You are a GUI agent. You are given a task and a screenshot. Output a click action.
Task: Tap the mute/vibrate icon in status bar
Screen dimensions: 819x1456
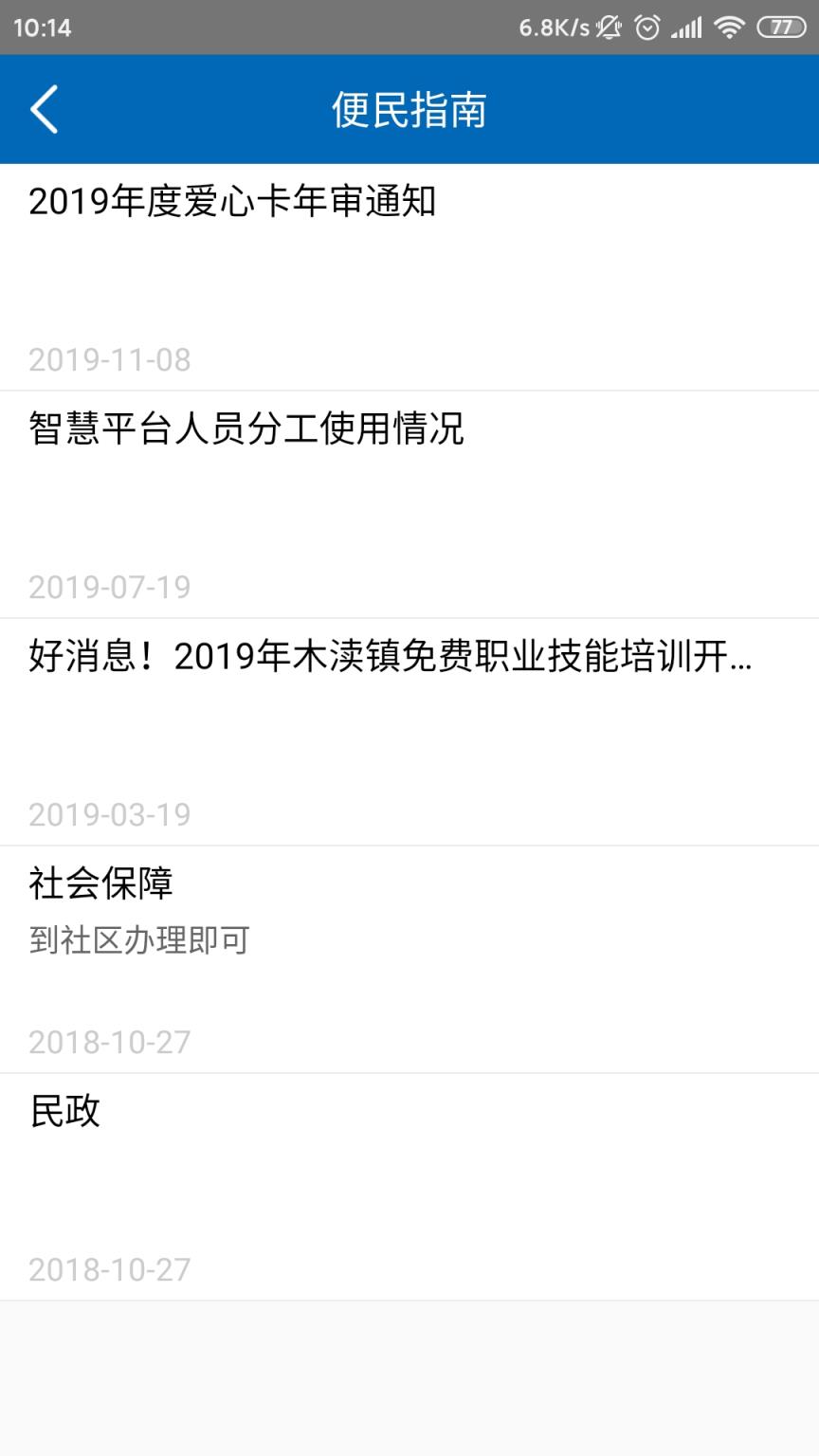pos(607,27)
